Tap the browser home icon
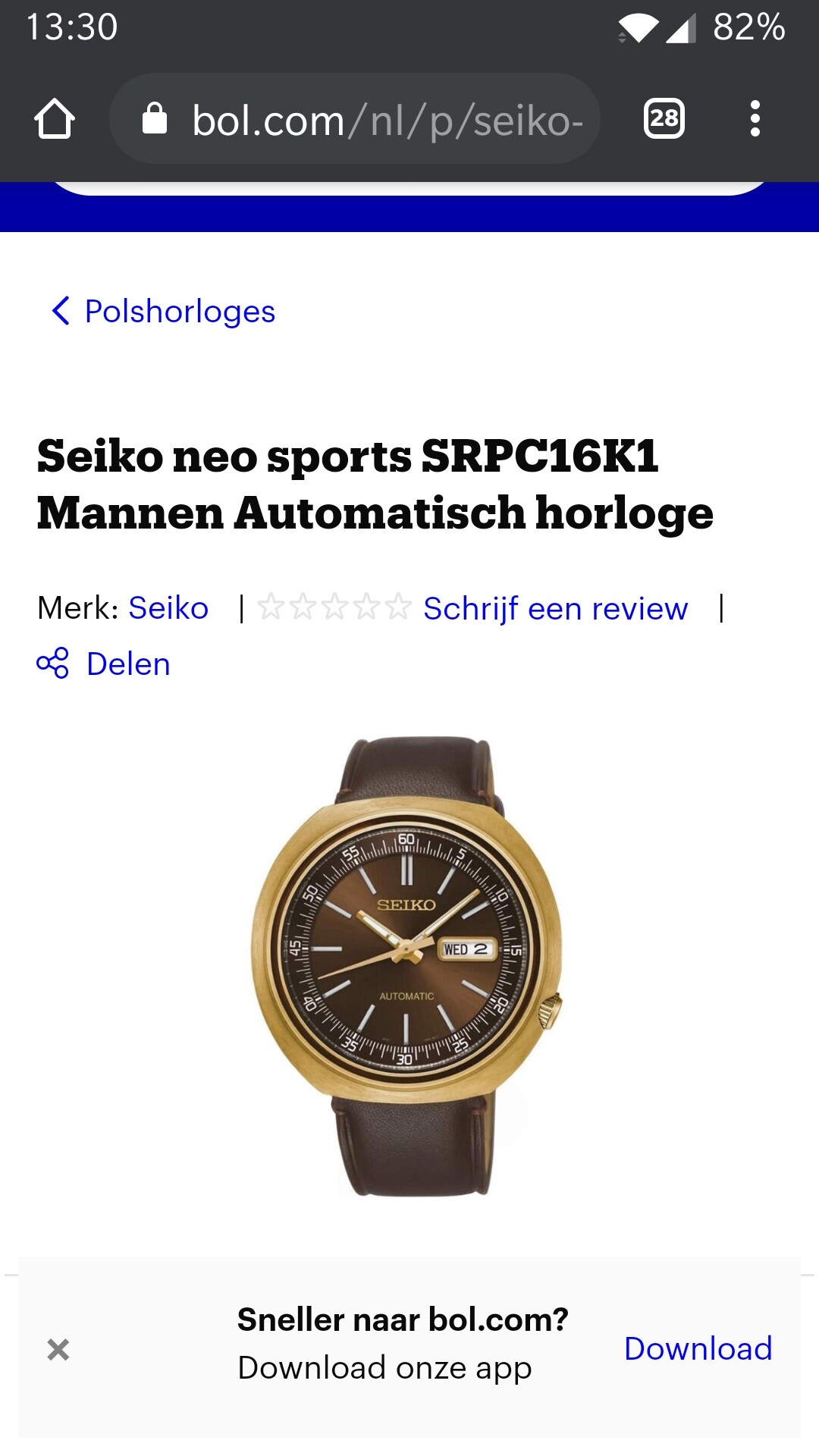This screenshot has height=1456, width=819. (55, 119)
